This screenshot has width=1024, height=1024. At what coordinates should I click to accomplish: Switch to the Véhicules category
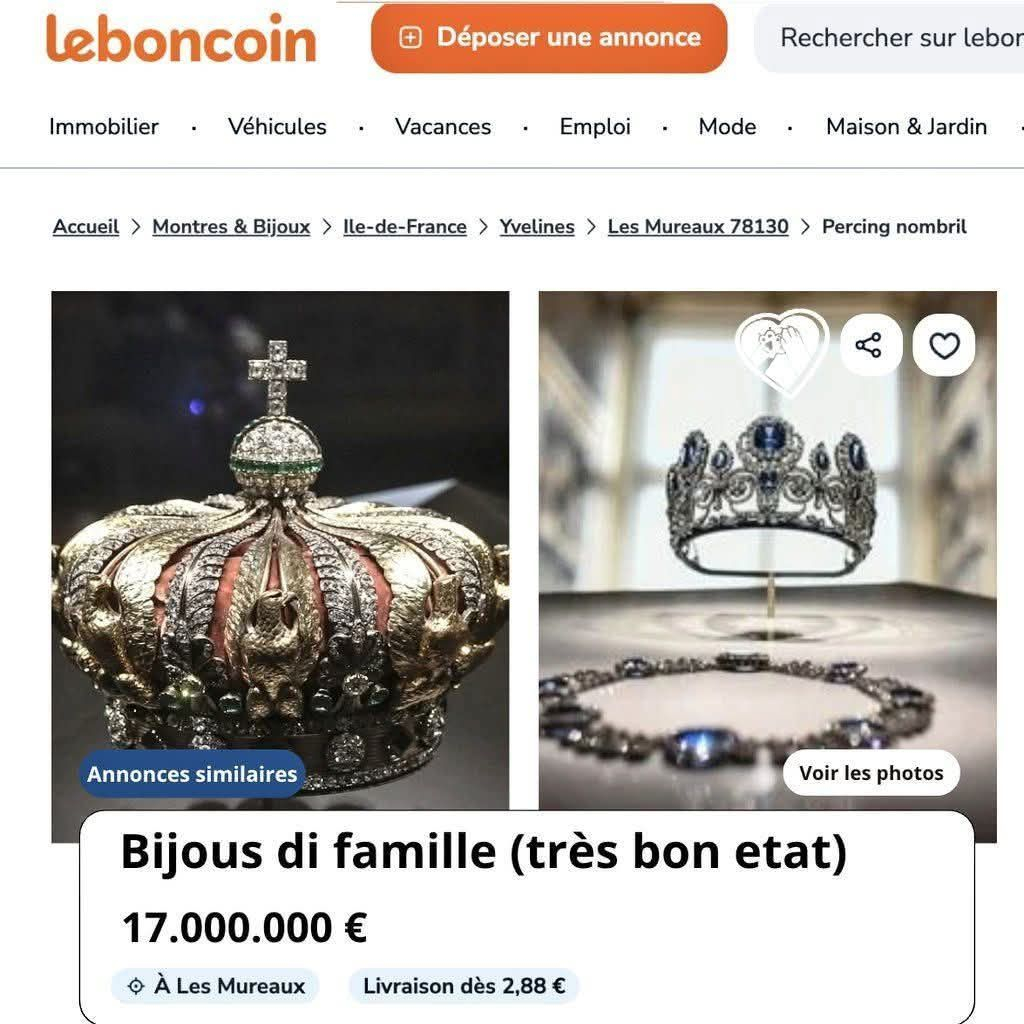click(277, 127)
